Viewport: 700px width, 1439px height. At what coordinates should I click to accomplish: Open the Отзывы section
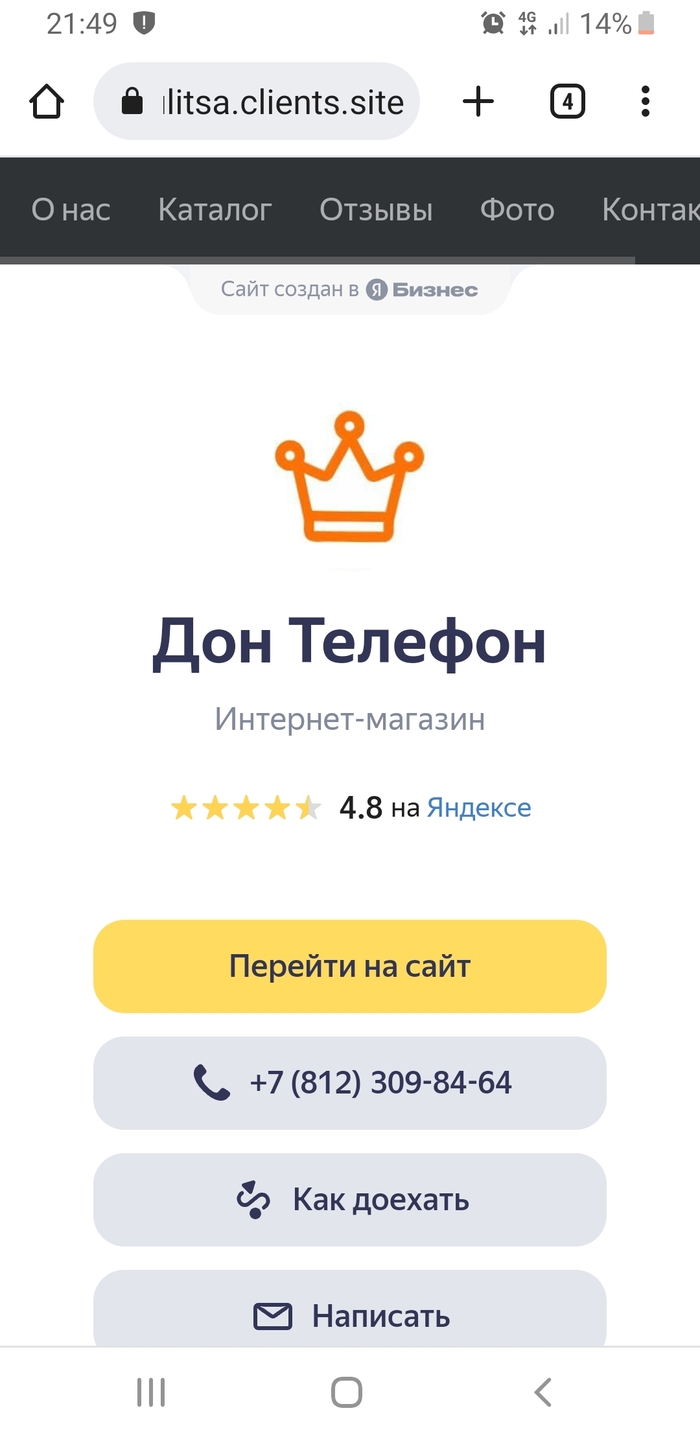click(376, 209)
